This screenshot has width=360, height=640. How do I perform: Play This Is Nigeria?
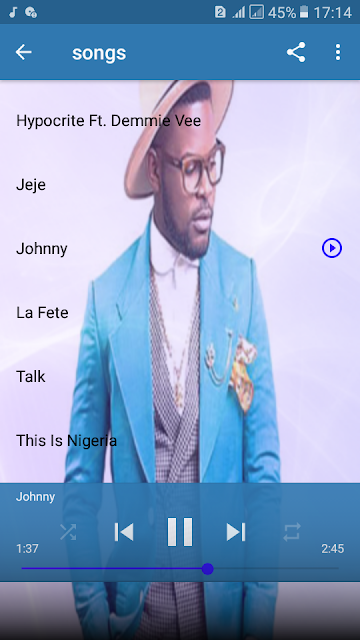coord(180,440)
